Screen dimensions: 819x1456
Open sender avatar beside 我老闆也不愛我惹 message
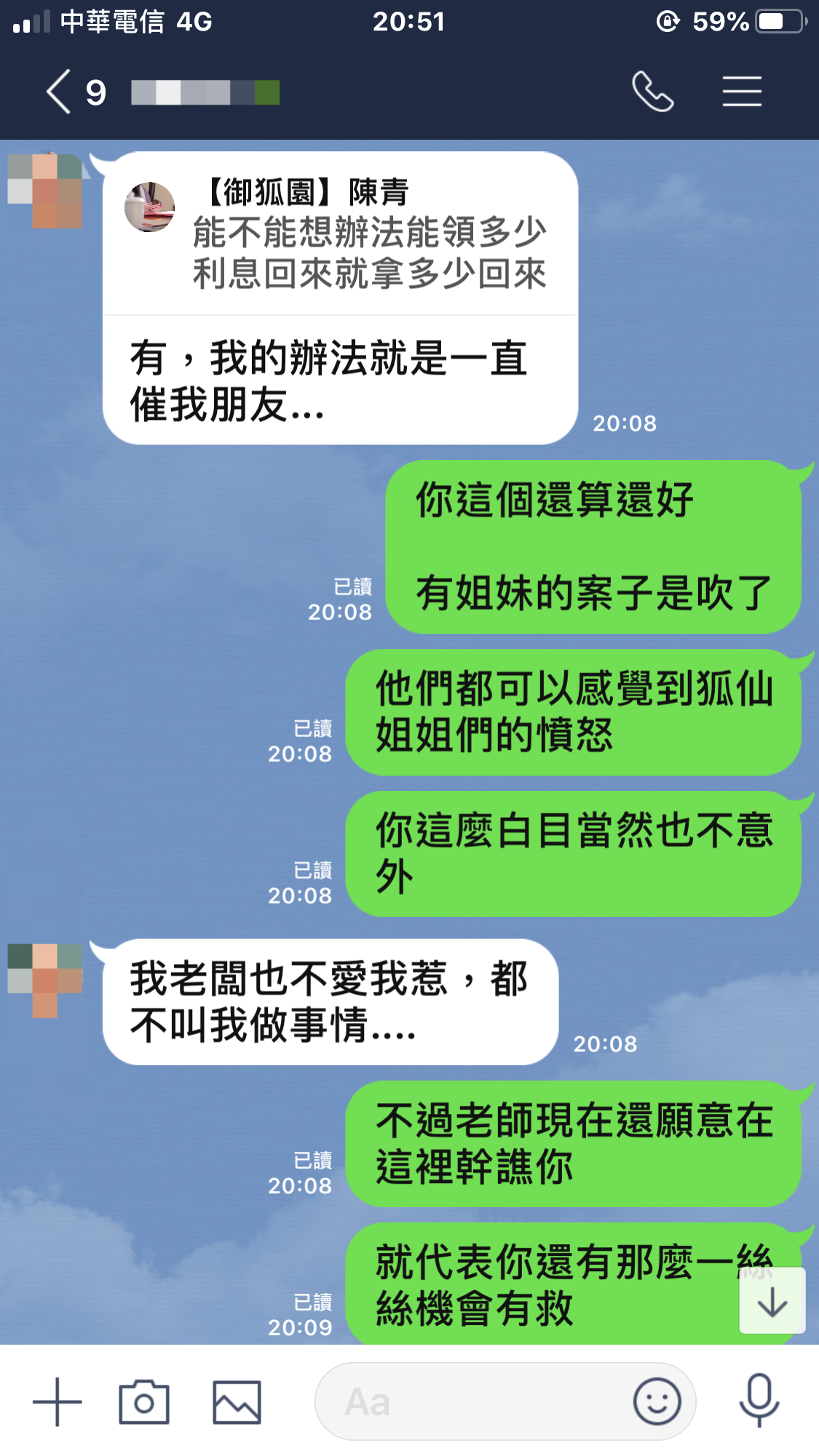45,979
